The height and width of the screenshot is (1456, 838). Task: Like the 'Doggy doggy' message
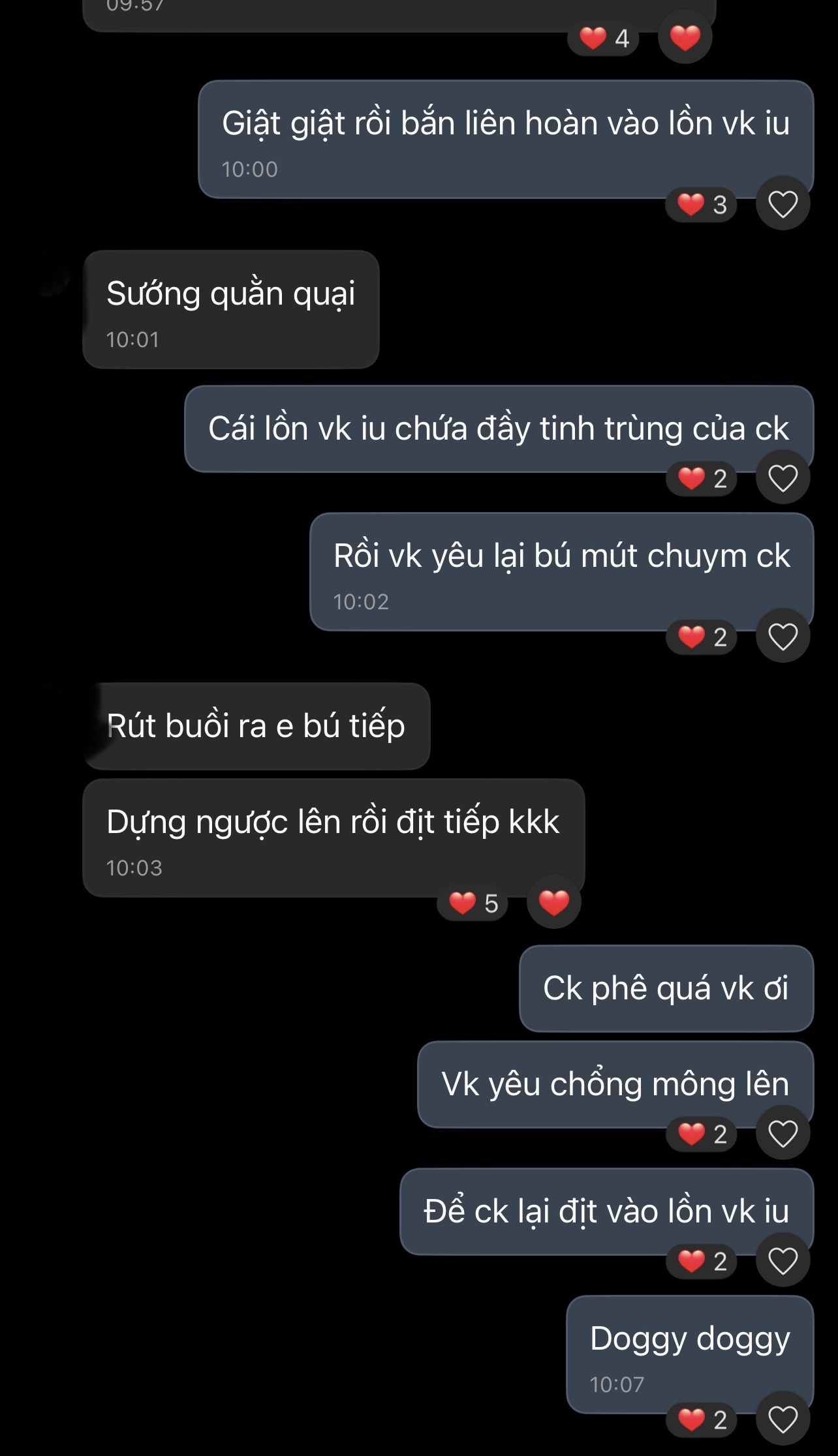(783, 1419)
